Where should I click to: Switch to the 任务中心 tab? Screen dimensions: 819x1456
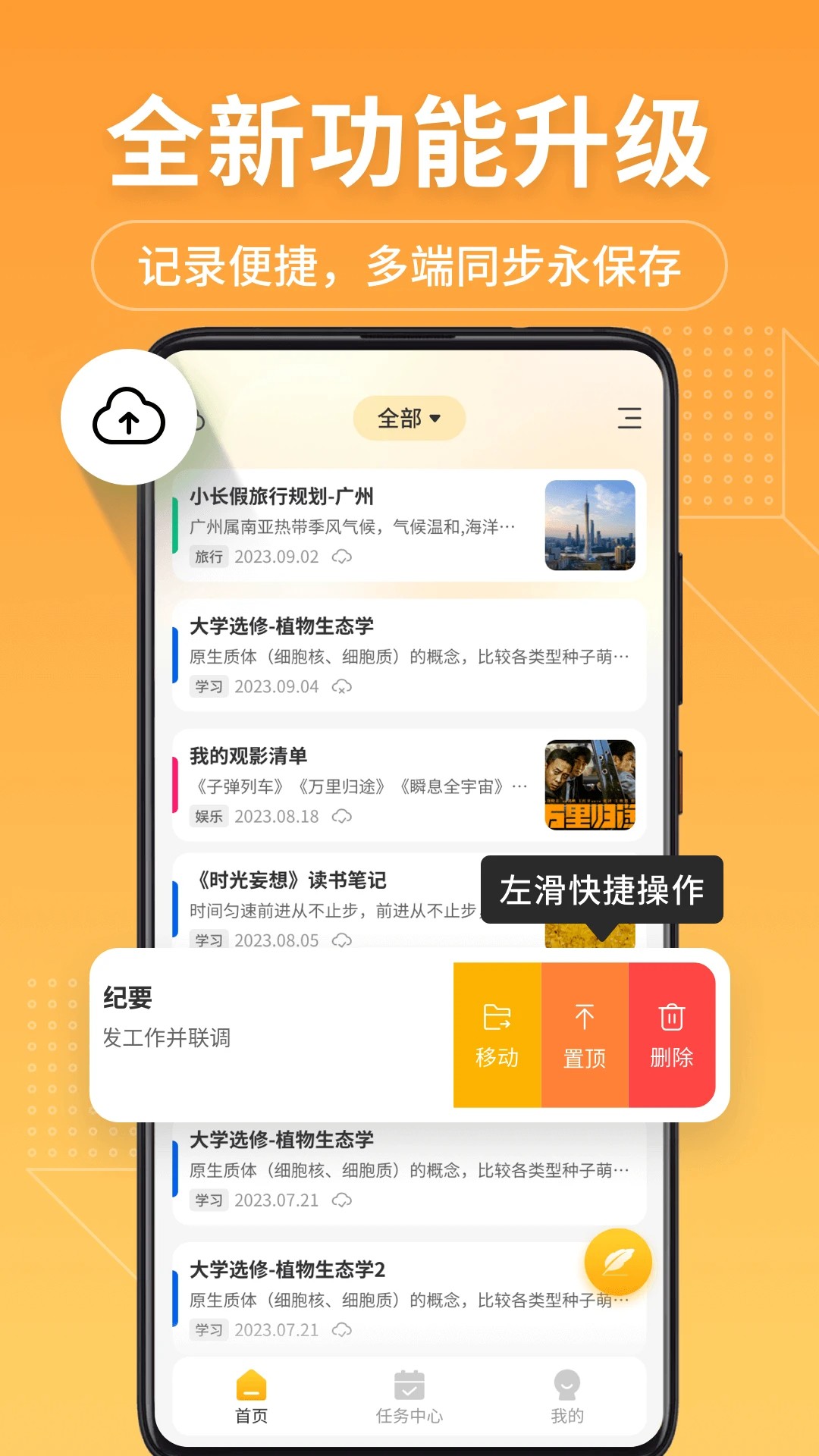click(409, 1399)
